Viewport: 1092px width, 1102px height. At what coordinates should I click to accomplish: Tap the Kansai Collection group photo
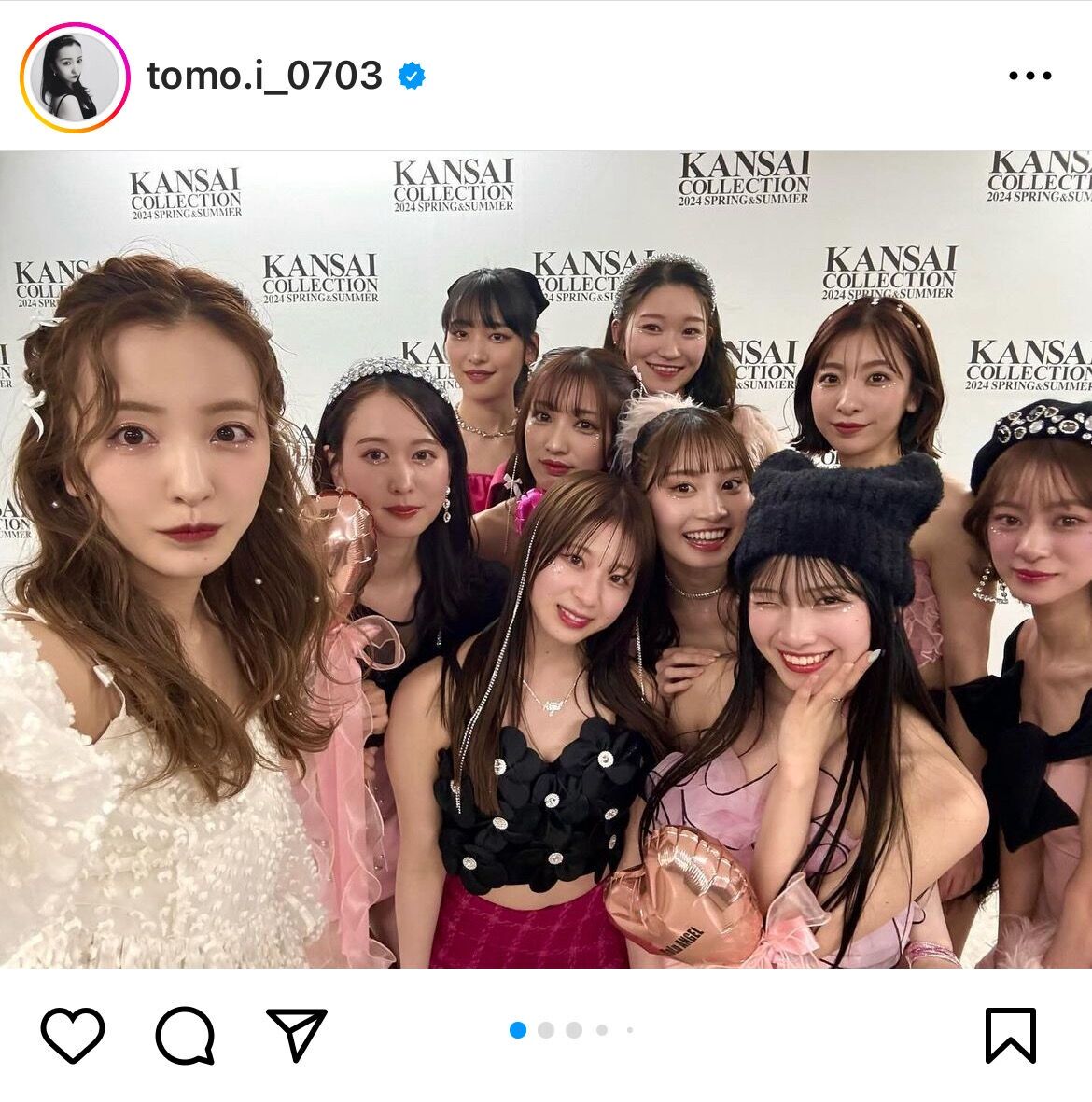[546, 560]
